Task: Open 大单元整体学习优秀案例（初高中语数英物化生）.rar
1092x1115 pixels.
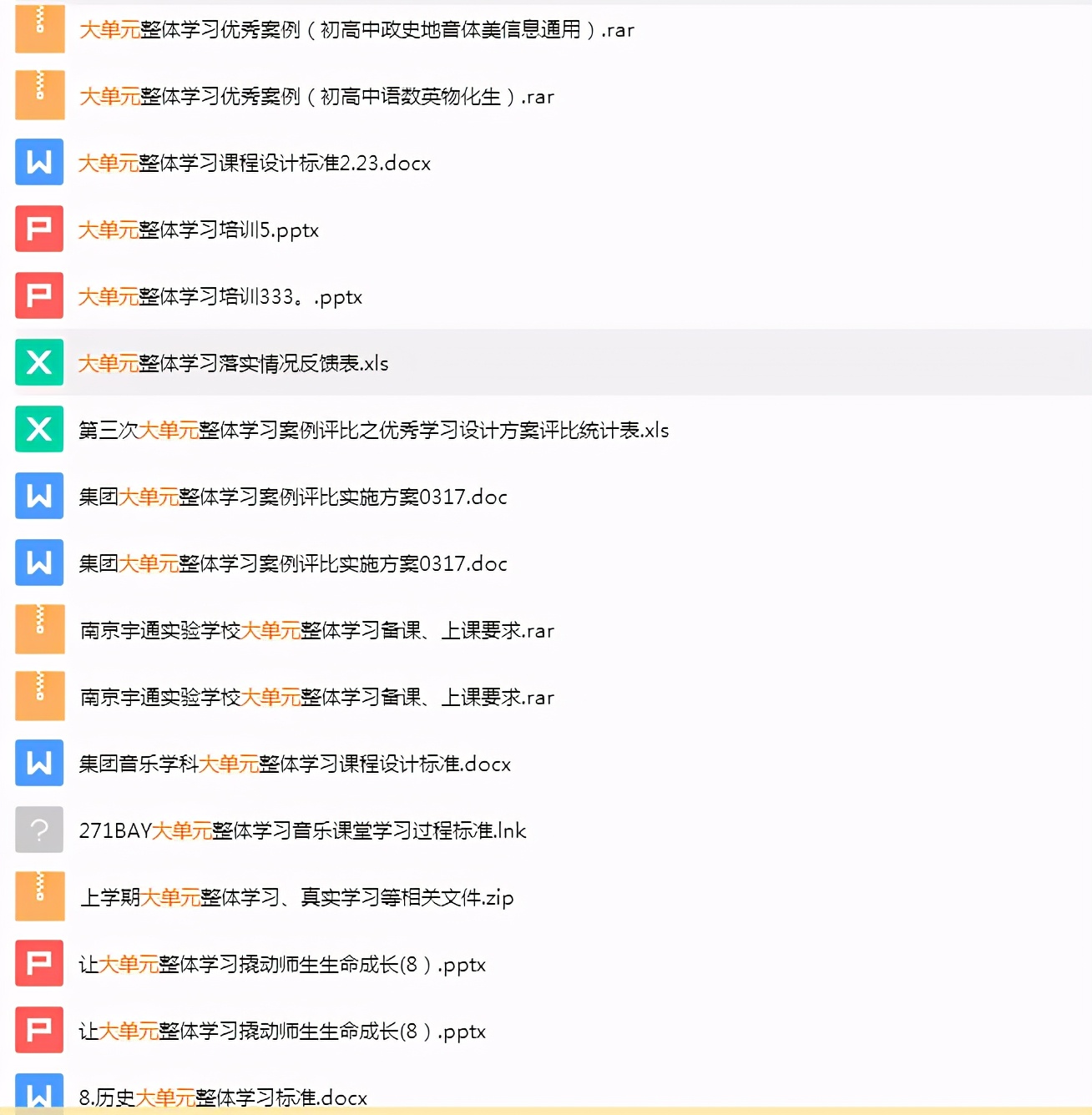Action: tap(316, 96)
